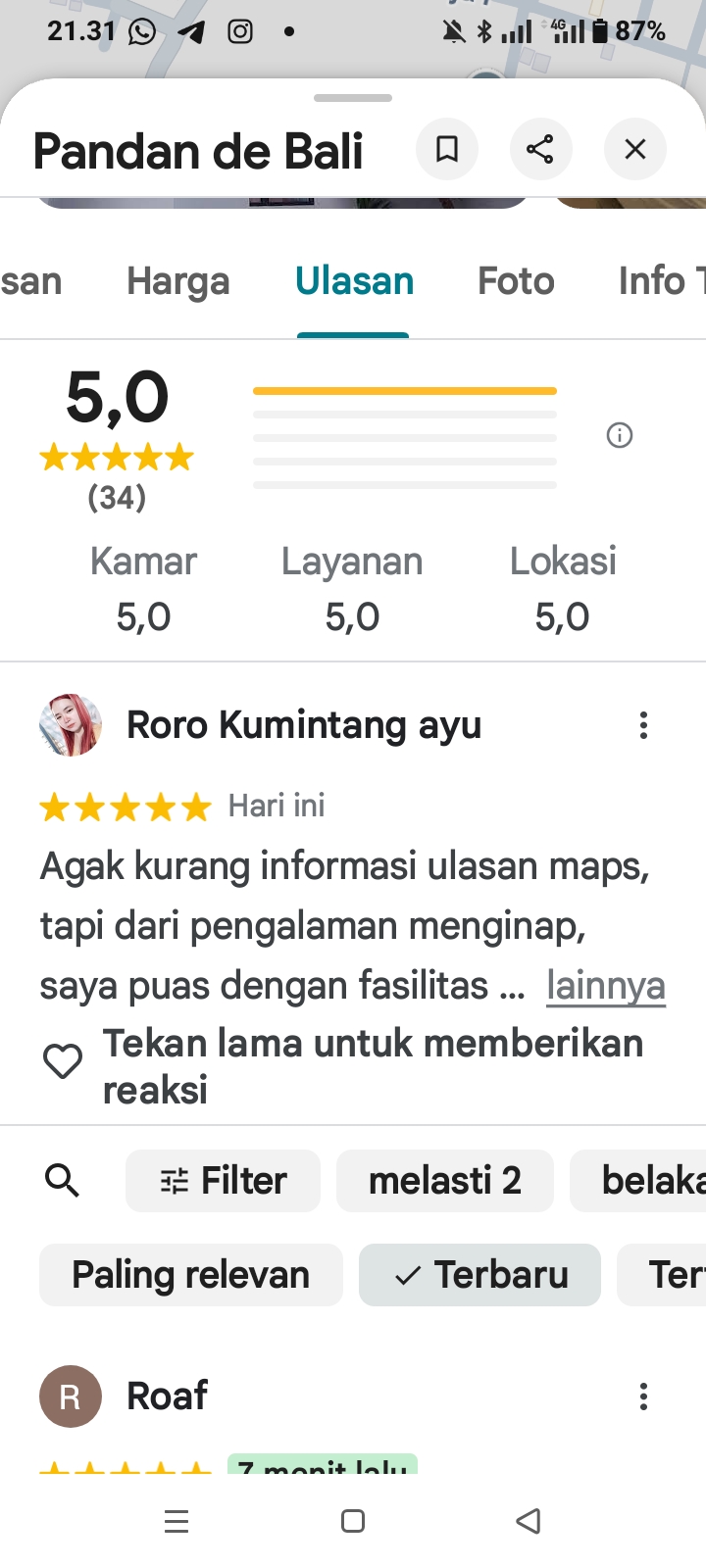Open recent apps from the navigation bar

(x=176, y=1521)
